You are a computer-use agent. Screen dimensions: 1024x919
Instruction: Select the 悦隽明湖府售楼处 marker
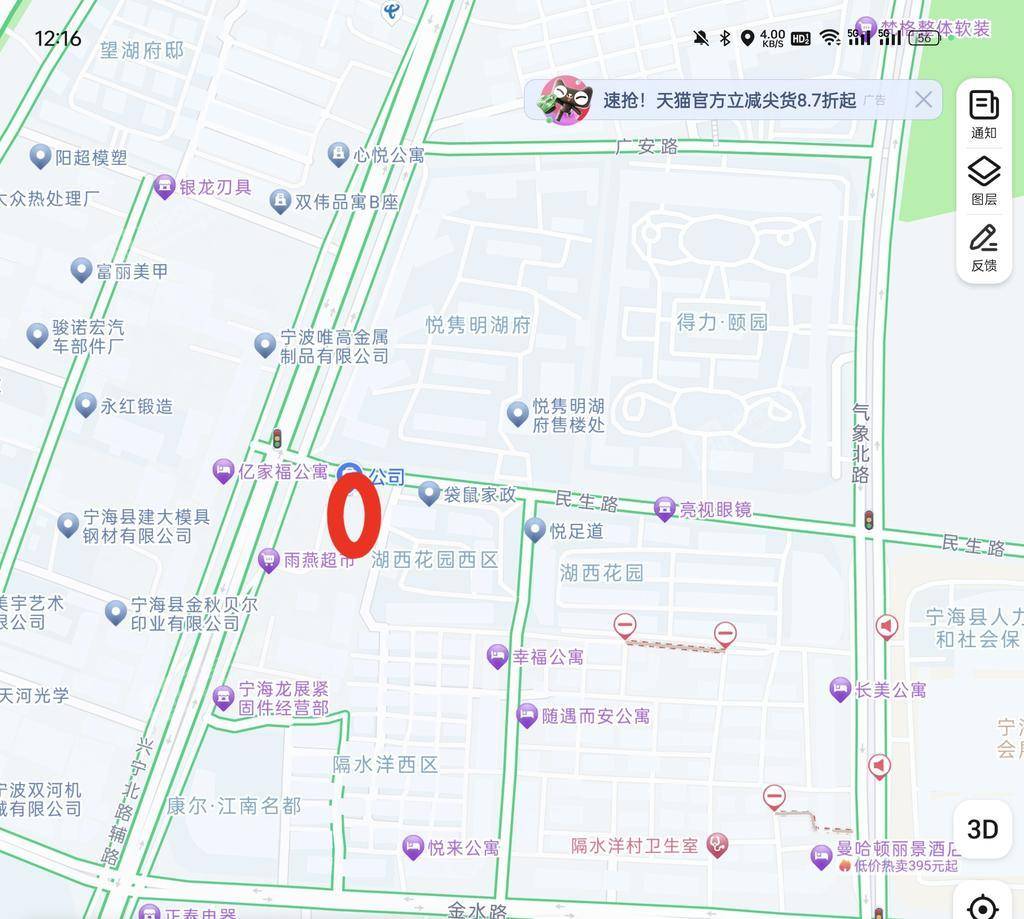click(x=518, y=413)
